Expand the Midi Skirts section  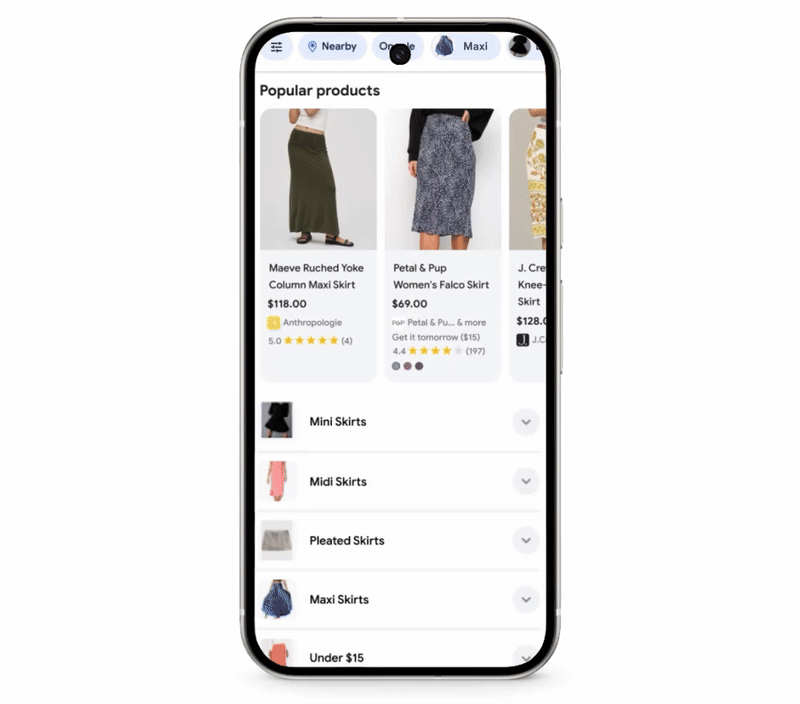point(525,482)
